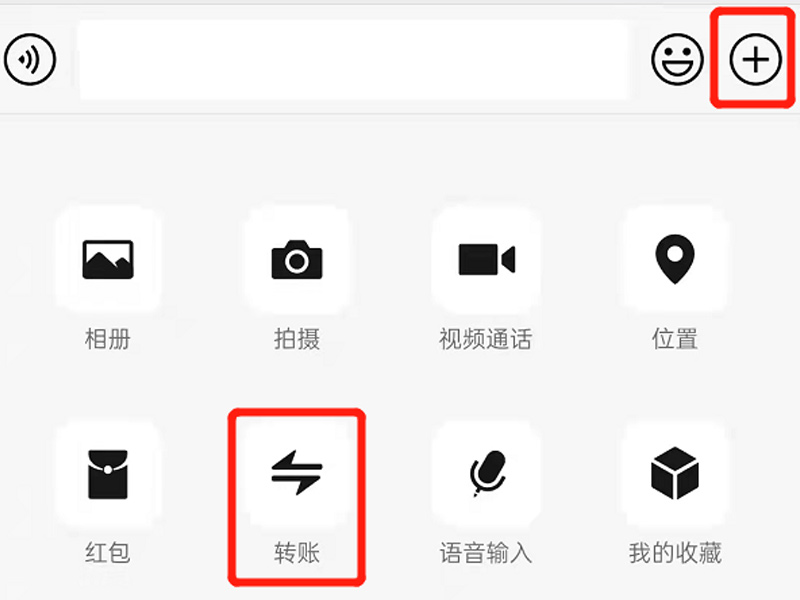
Task: Select 语音输入 option
Action: 486,474
